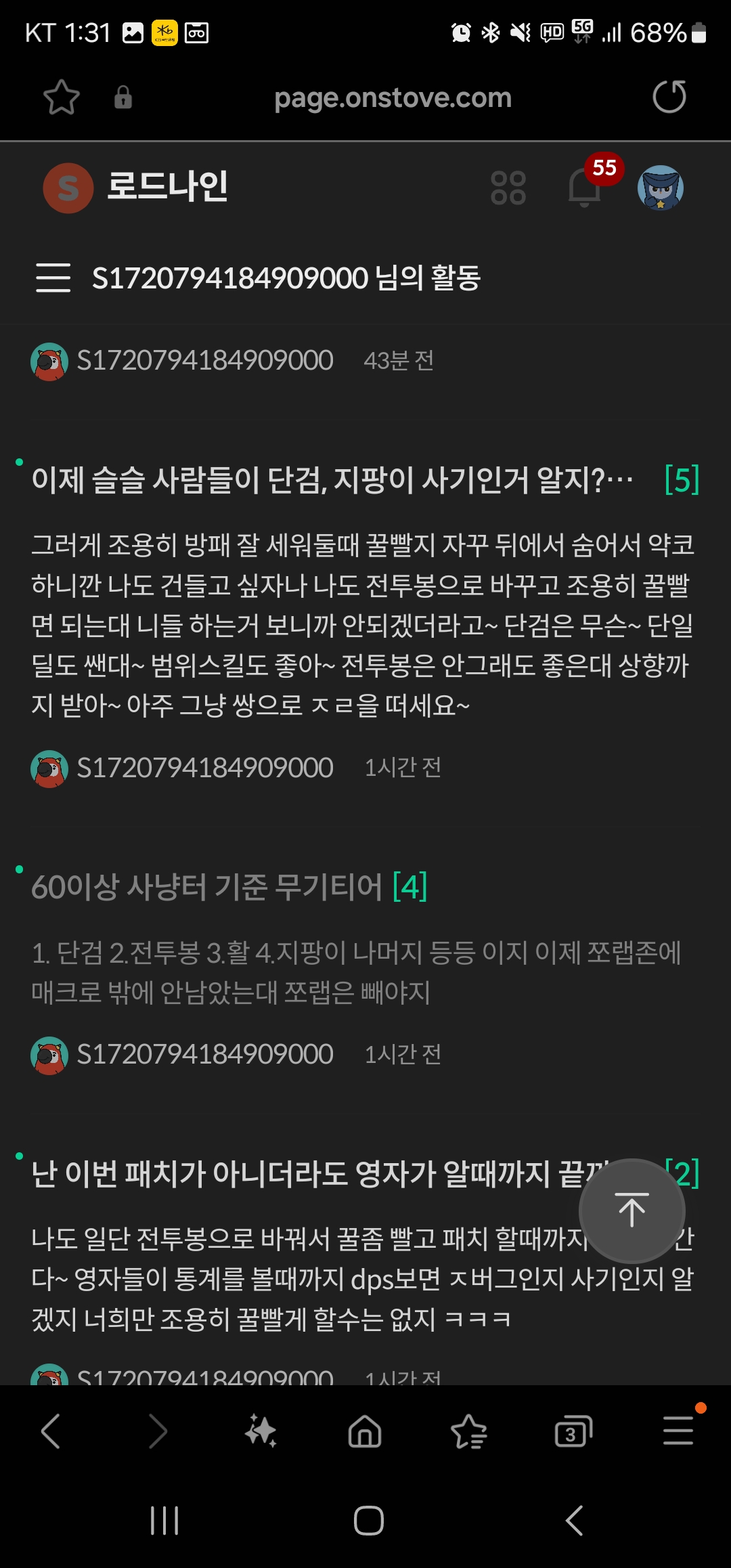Image resolution: width=731 pixels, height=1568 pixels.
Task: Open the browser main menu
Action: coord(678,1431)
